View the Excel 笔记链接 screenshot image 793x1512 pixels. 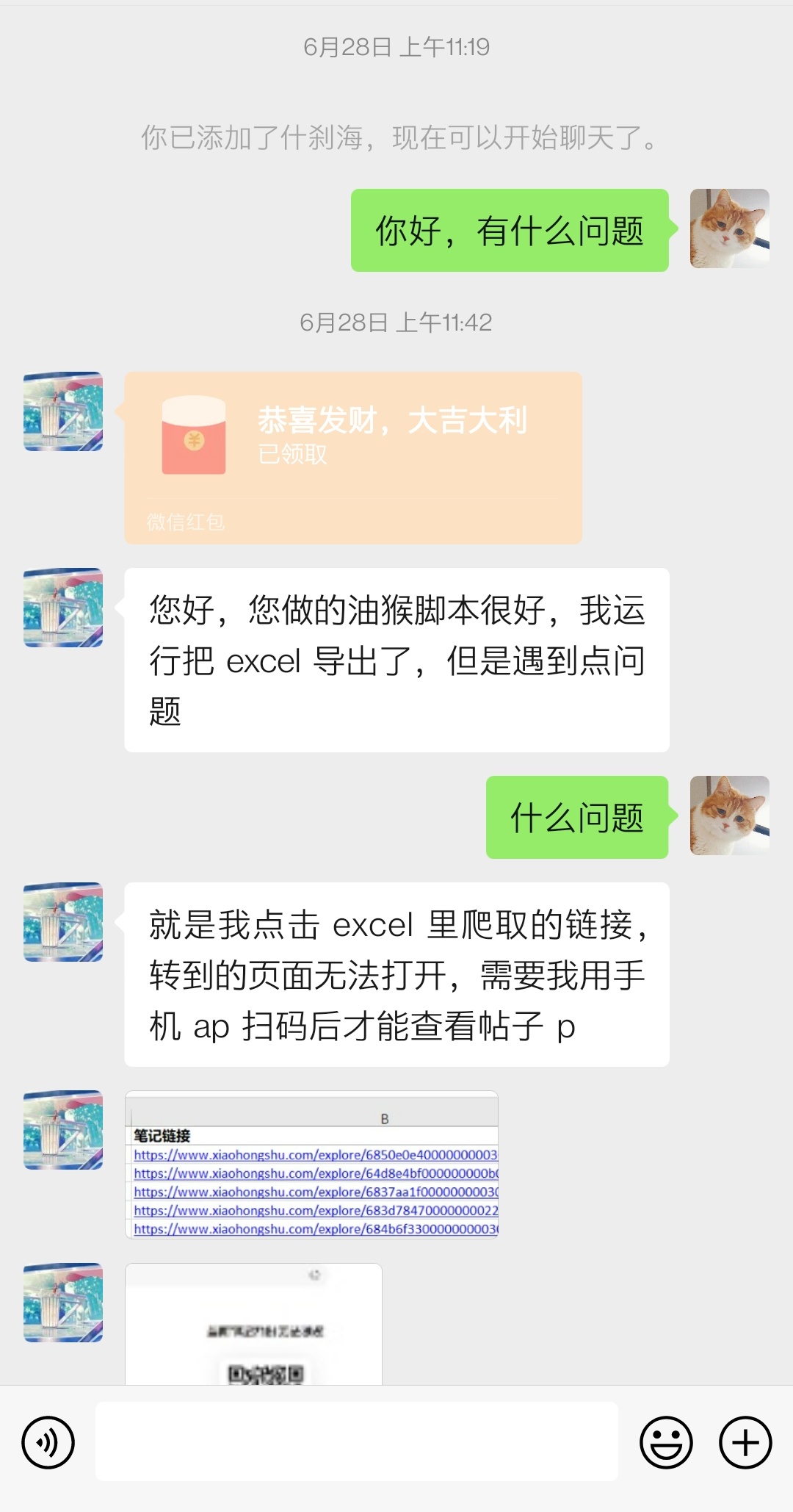pyautogui.click(x=312, y=1164)
